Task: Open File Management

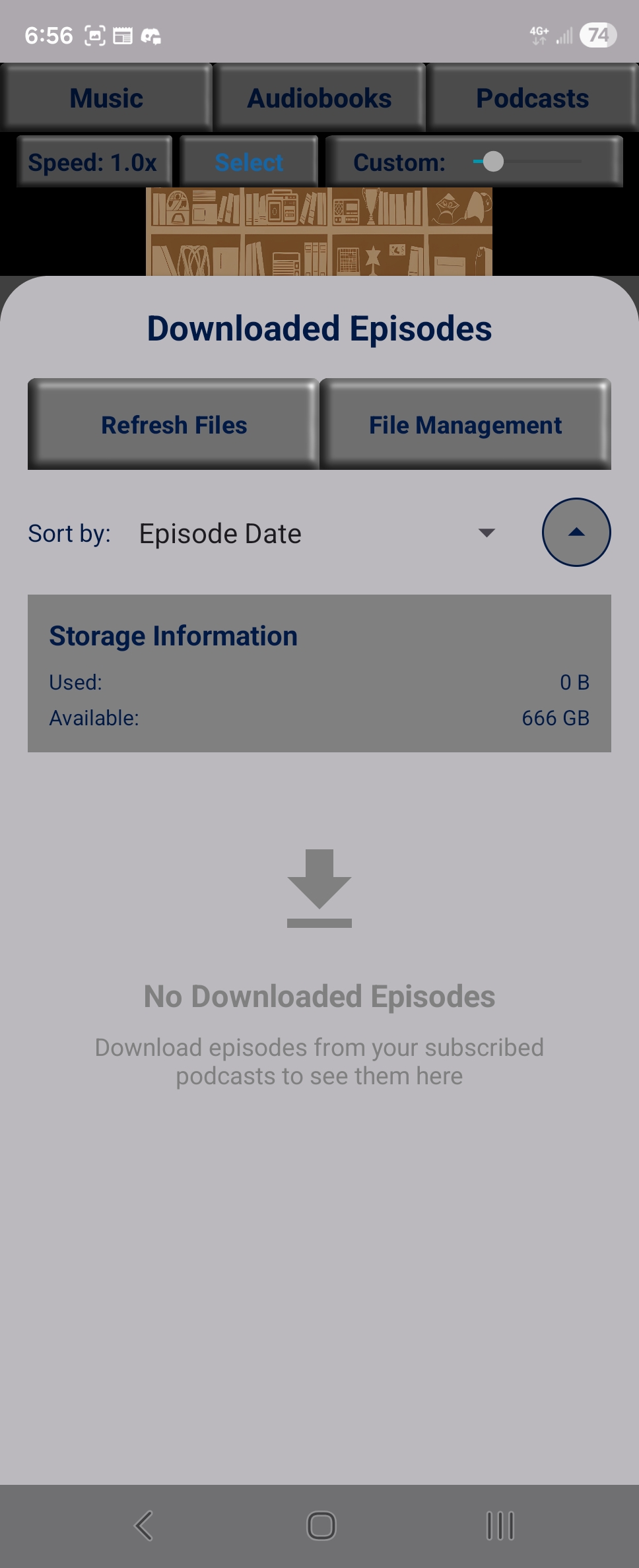Action: [x=465, y=424]
